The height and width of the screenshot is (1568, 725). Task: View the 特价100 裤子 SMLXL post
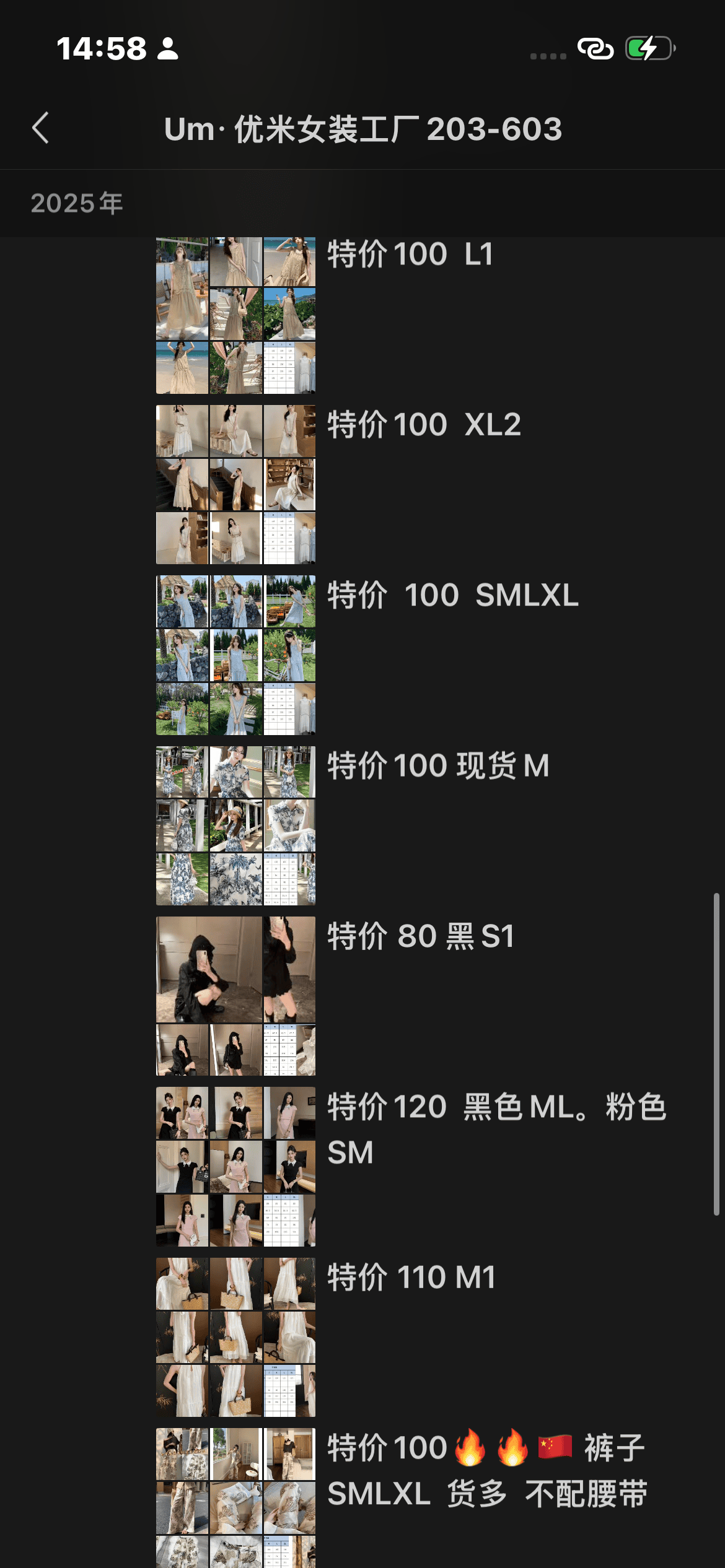click(x=486, y=1471)
